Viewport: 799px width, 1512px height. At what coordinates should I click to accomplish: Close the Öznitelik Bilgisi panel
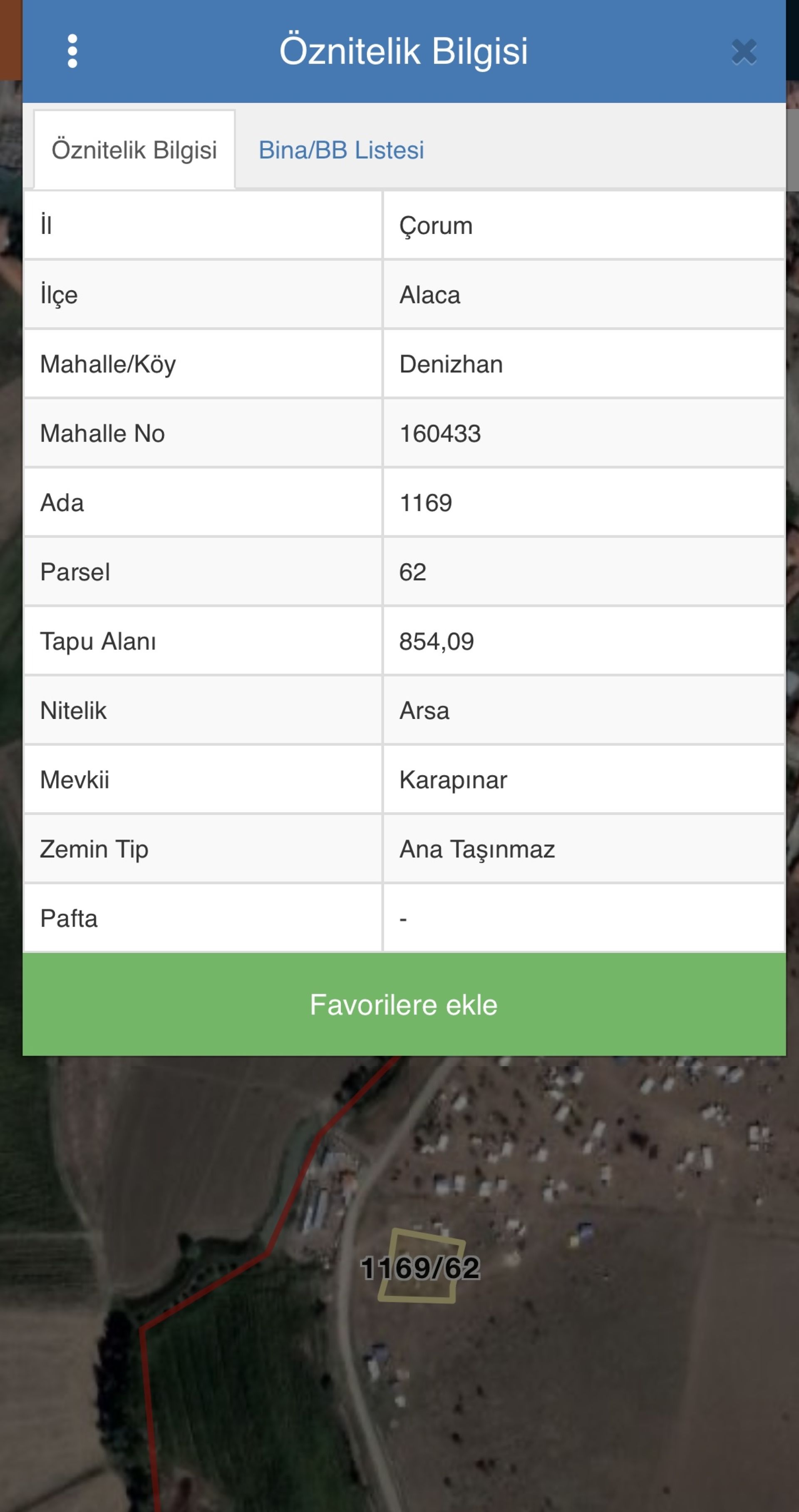point(744,52)
